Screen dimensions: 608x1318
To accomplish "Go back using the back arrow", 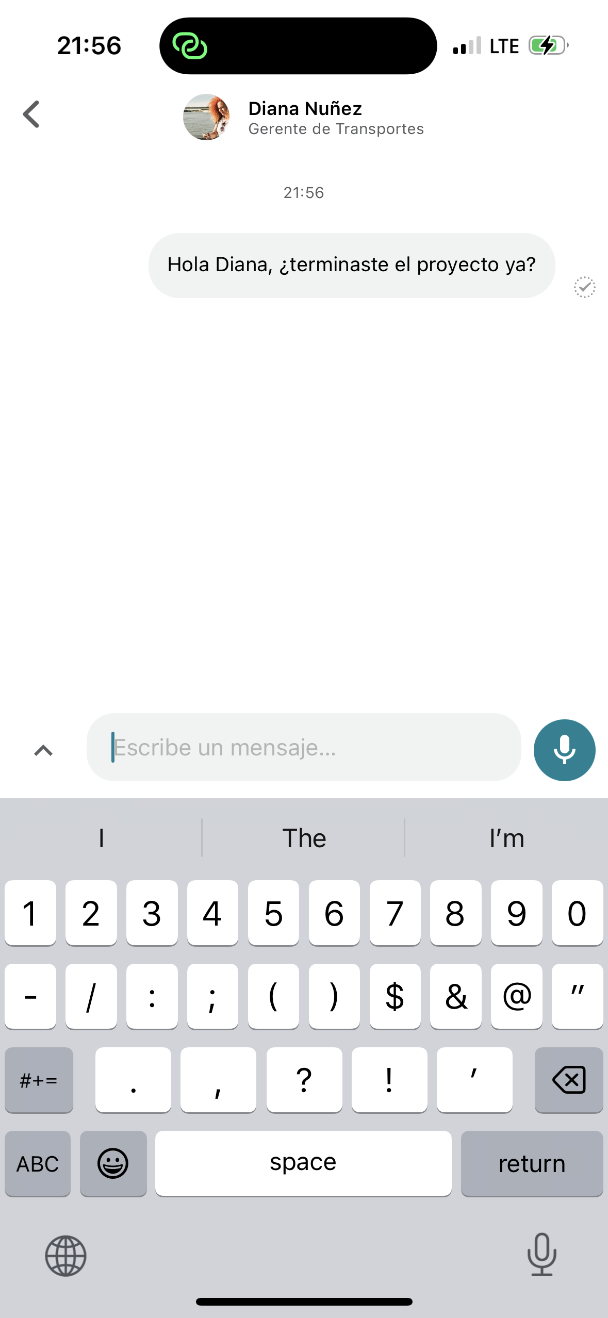I will coord(32,114).
